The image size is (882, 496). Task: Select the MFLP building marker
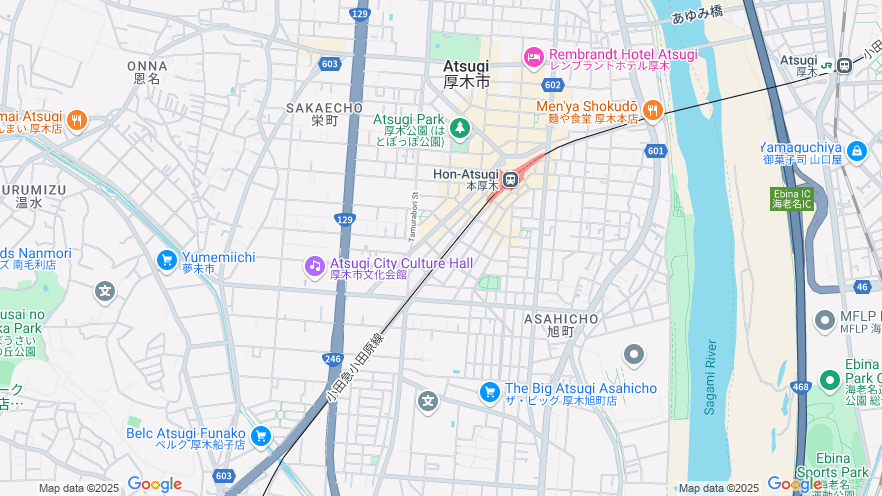(825, 321)
